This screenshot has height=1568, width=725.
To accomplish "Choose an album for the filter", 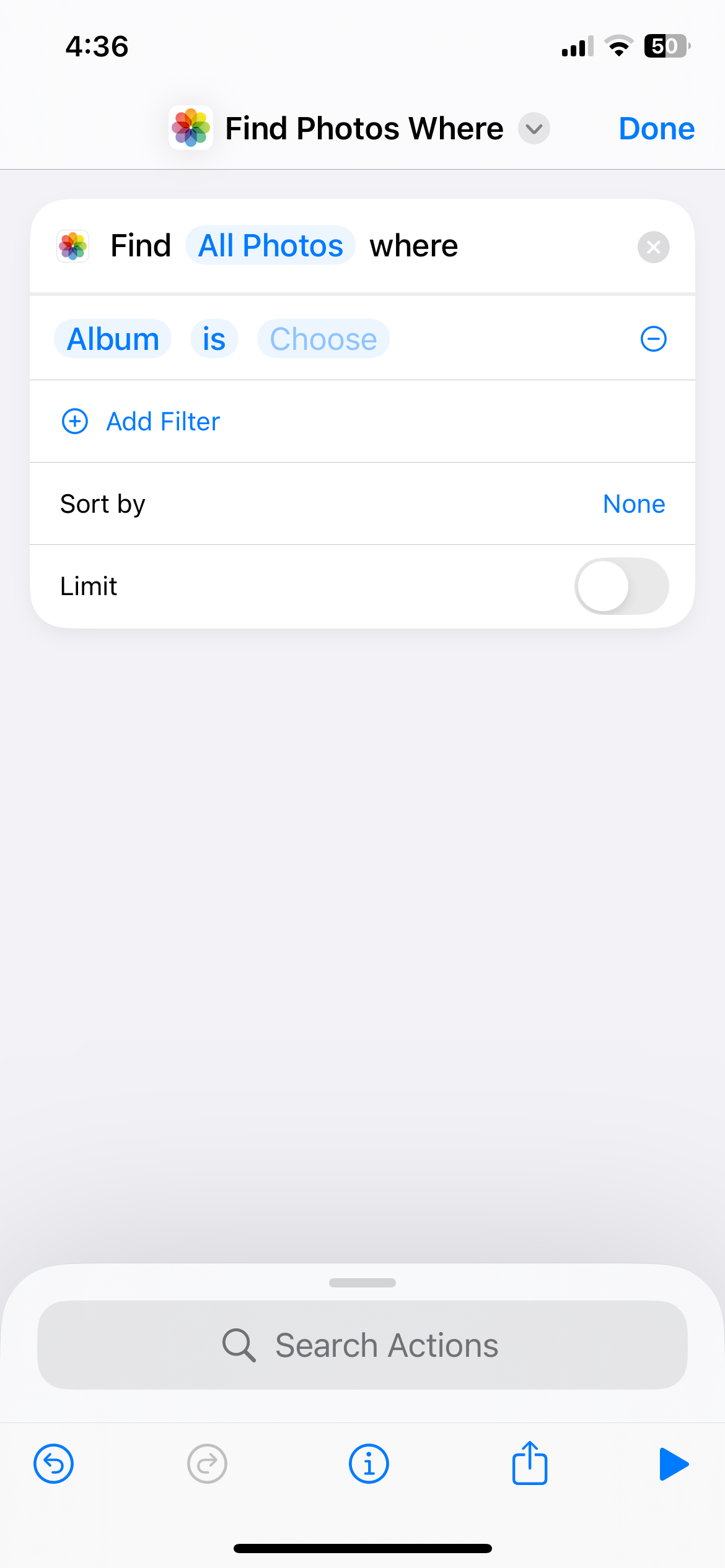I will click(323, 339).
